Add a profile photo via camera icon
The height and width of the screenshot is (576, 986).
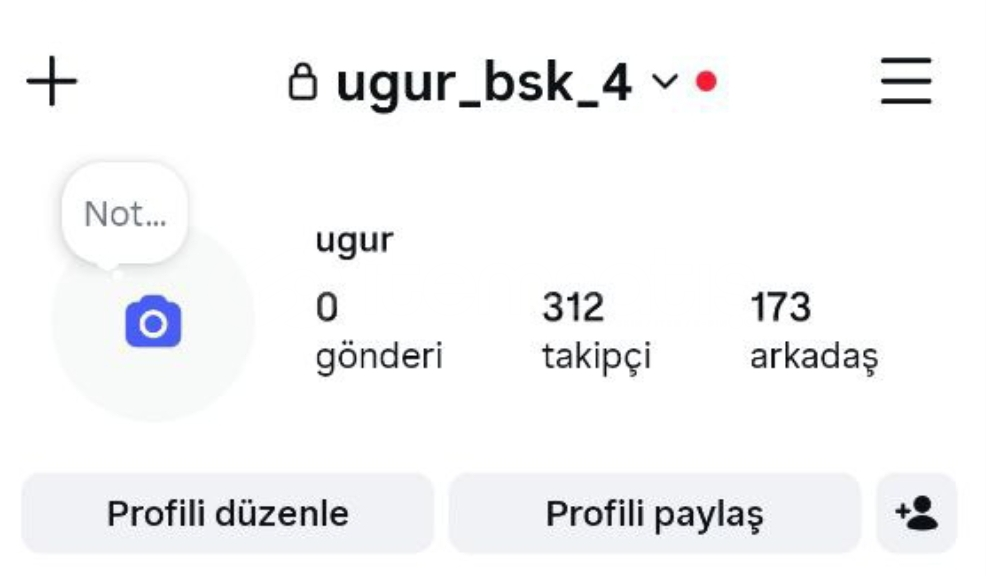[x=153, y=323]
